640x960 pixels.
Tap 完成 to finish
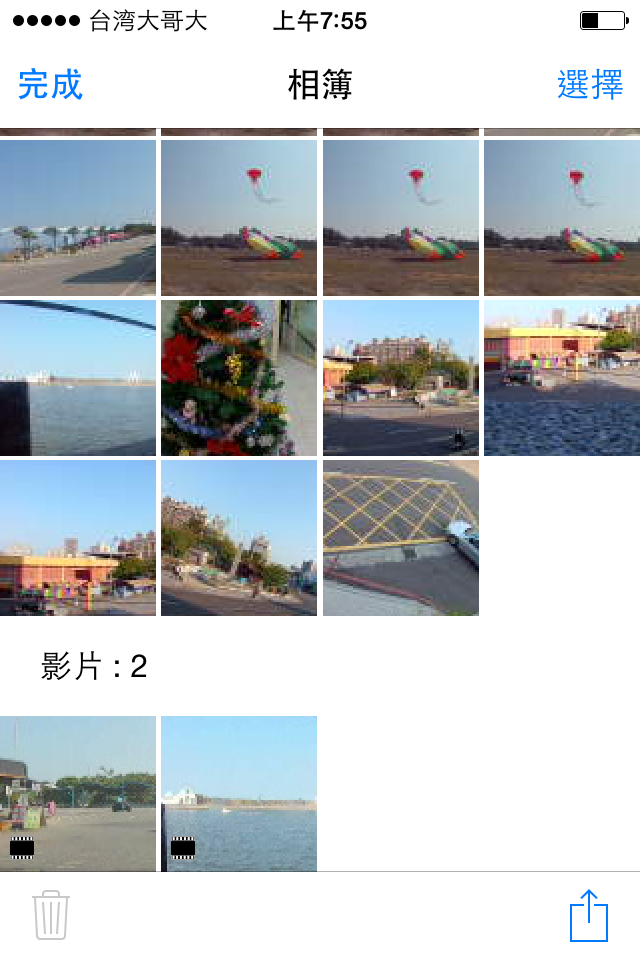coord(50,84)
